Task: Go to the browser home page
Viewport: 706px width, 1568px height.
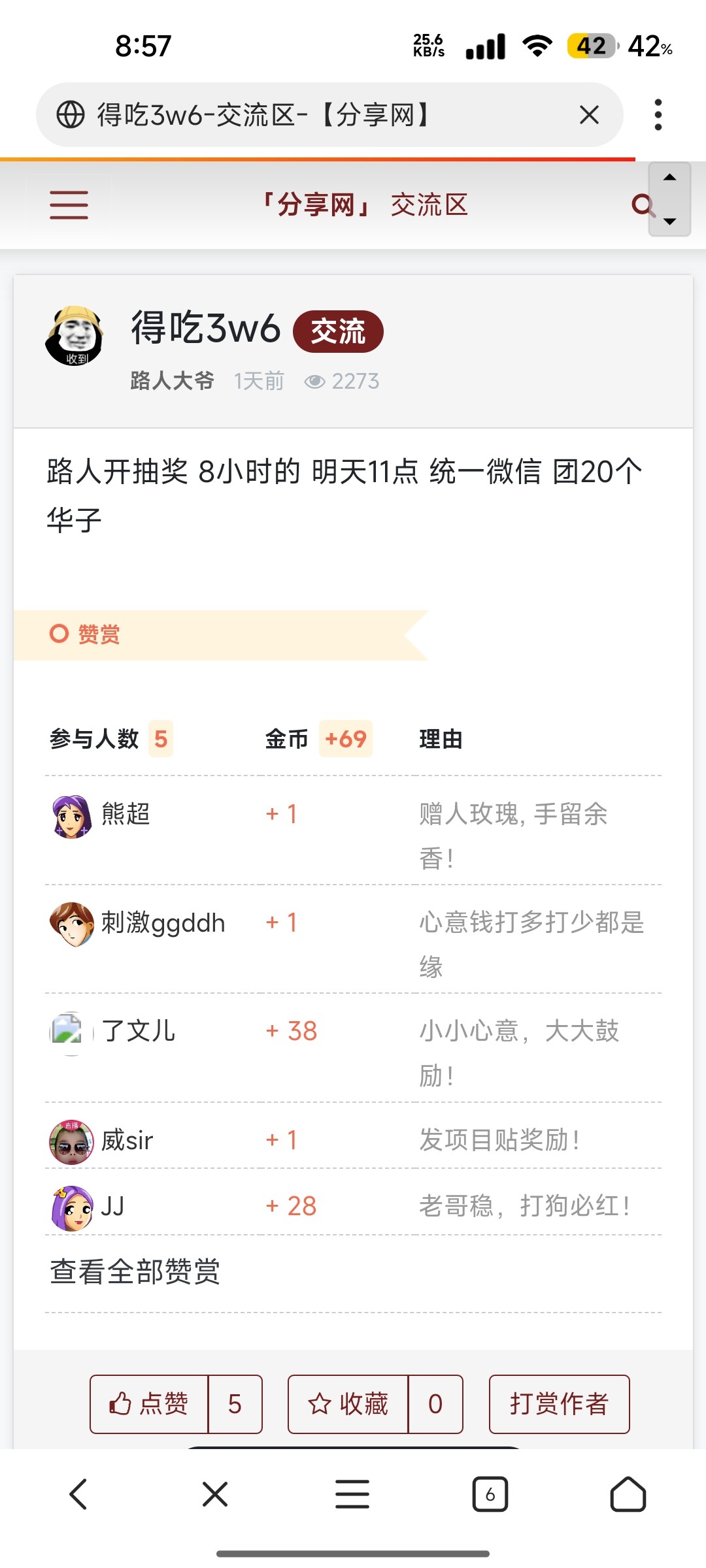Action: coord(628,1494)
